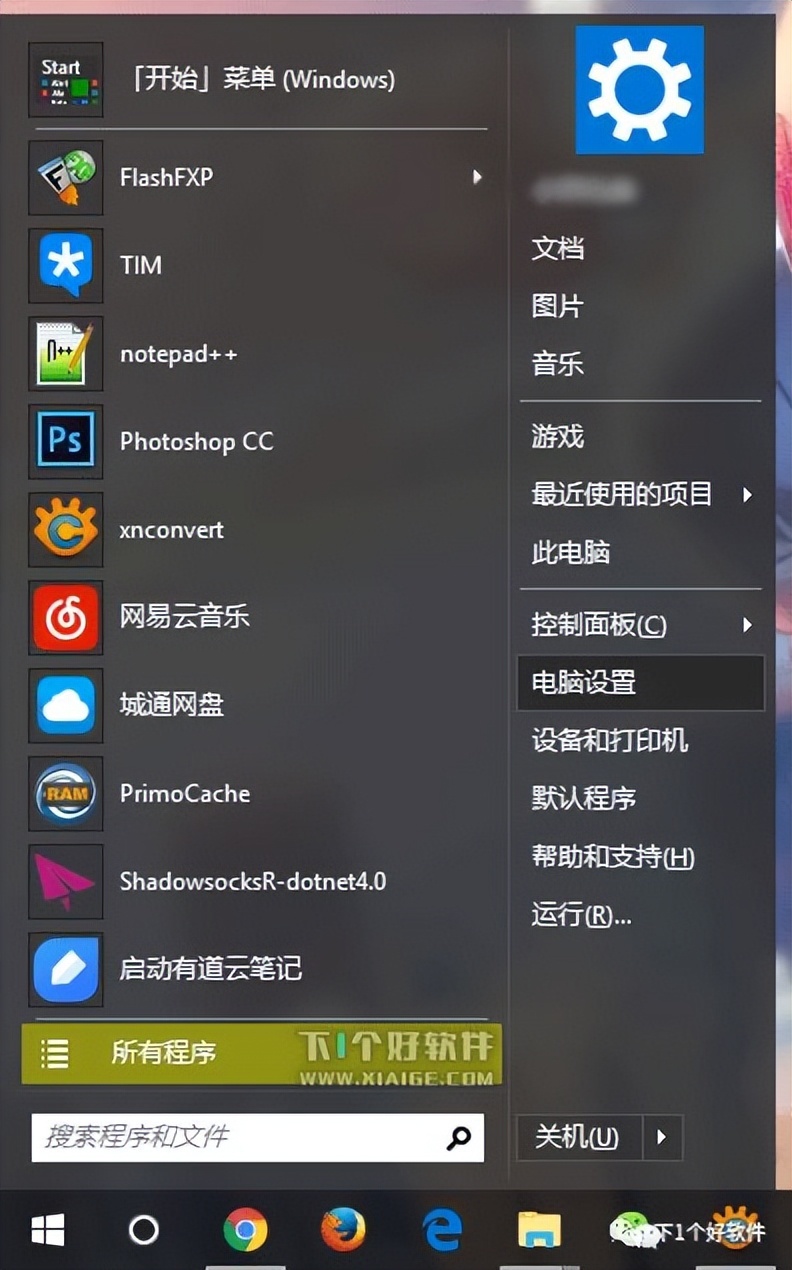Open FlashFXP from the program list
The image size is (792, 1270).
[166, 177]
